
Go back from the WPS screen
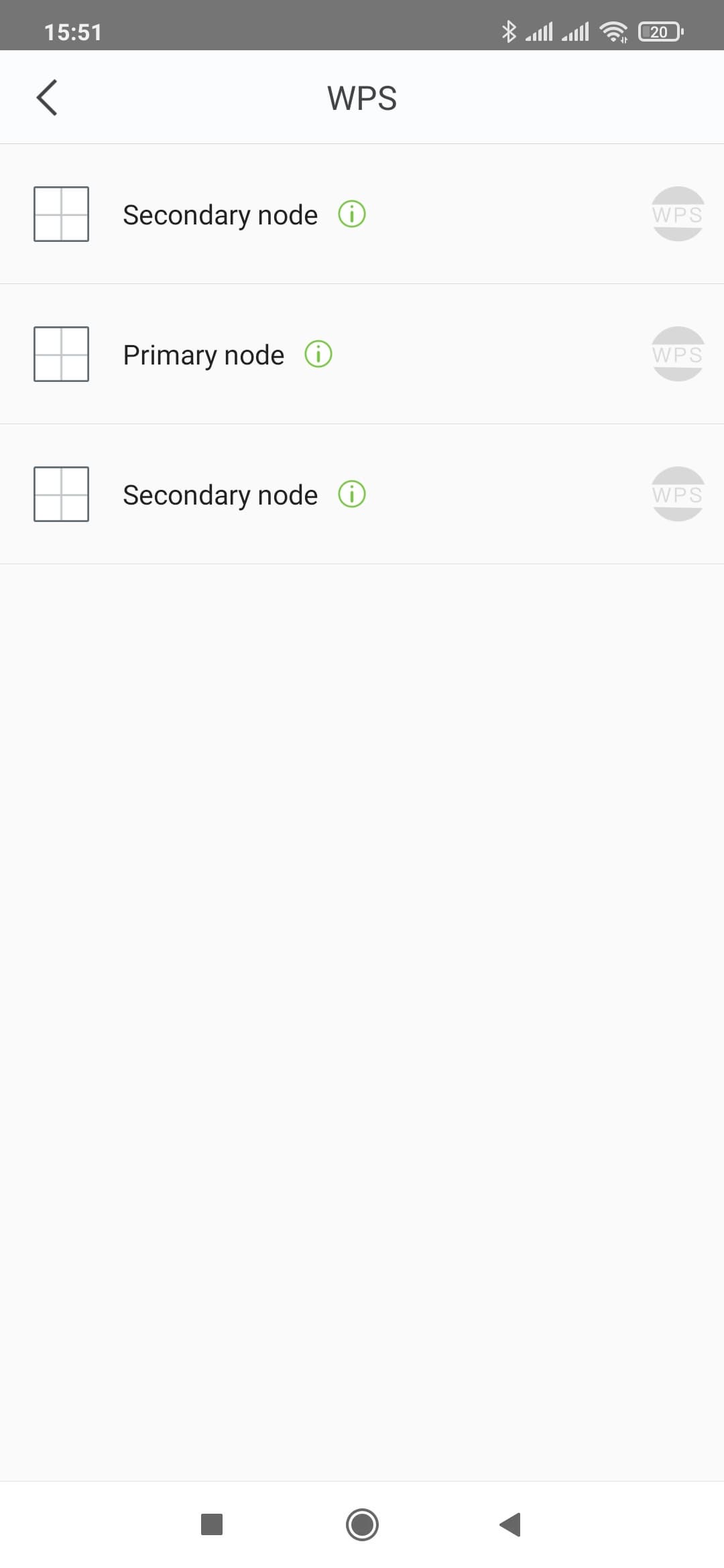tap(47, 98)
